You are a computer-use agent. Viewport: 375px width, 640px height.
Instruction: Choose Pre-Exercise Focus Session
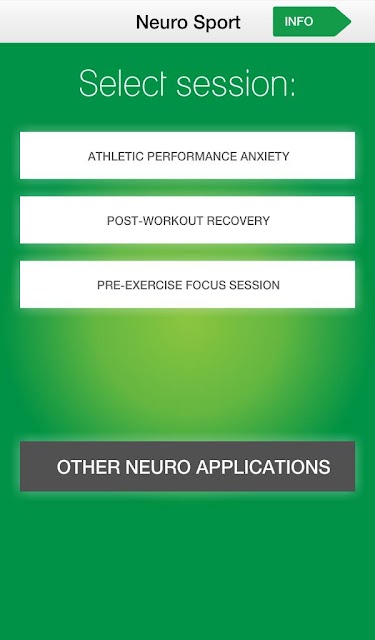coord(187,284)
